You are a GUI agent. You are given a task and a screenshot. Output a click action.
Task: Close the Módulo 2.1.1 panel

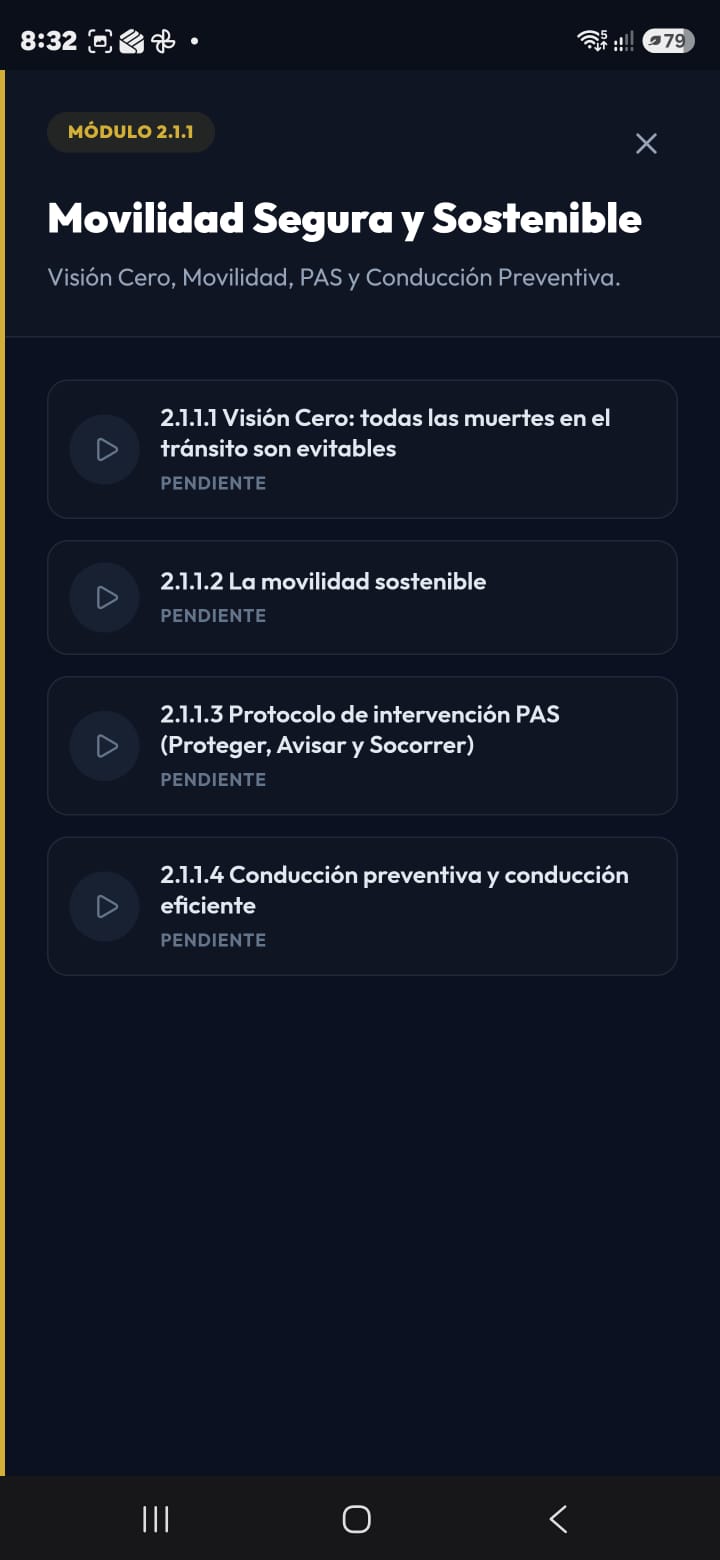647,144
